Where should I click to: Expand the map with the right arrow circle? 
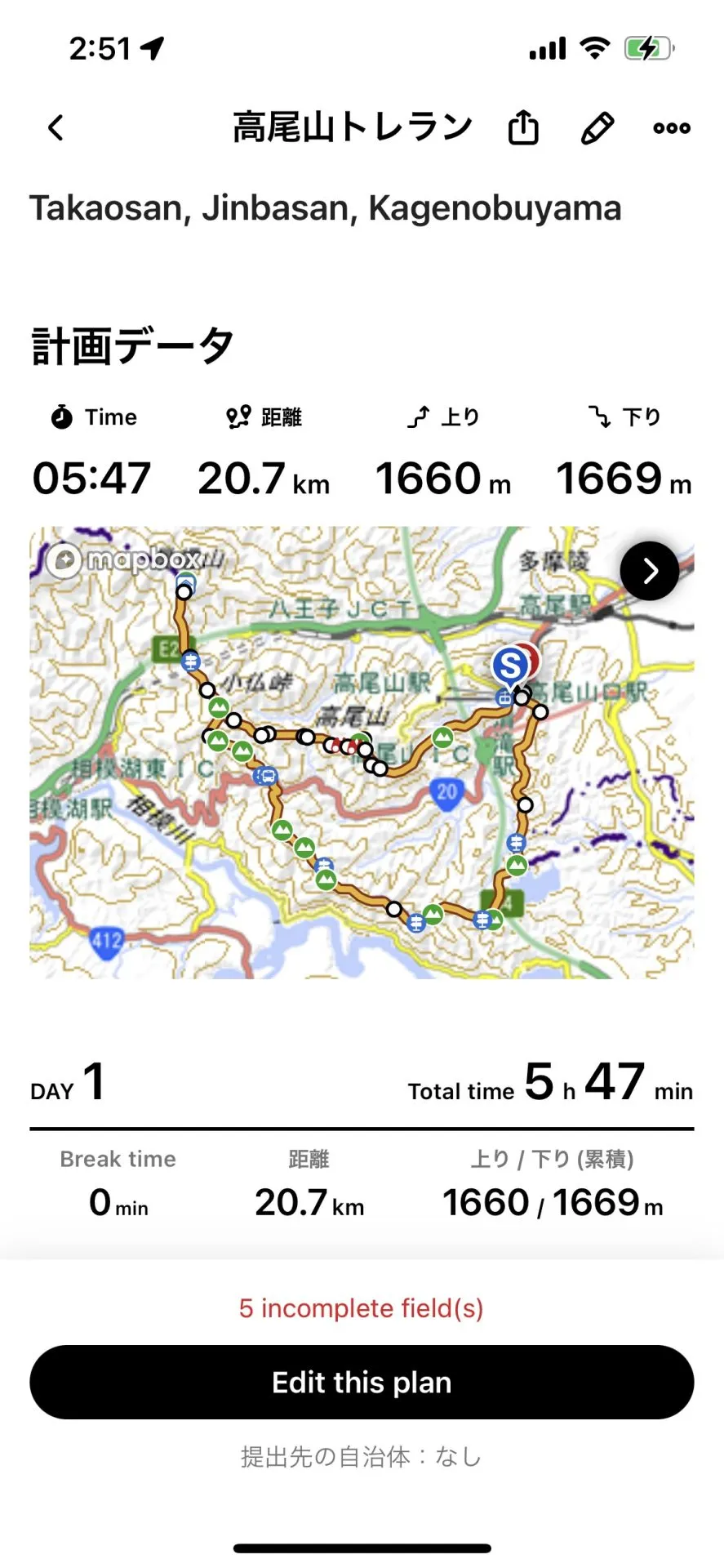650,570
